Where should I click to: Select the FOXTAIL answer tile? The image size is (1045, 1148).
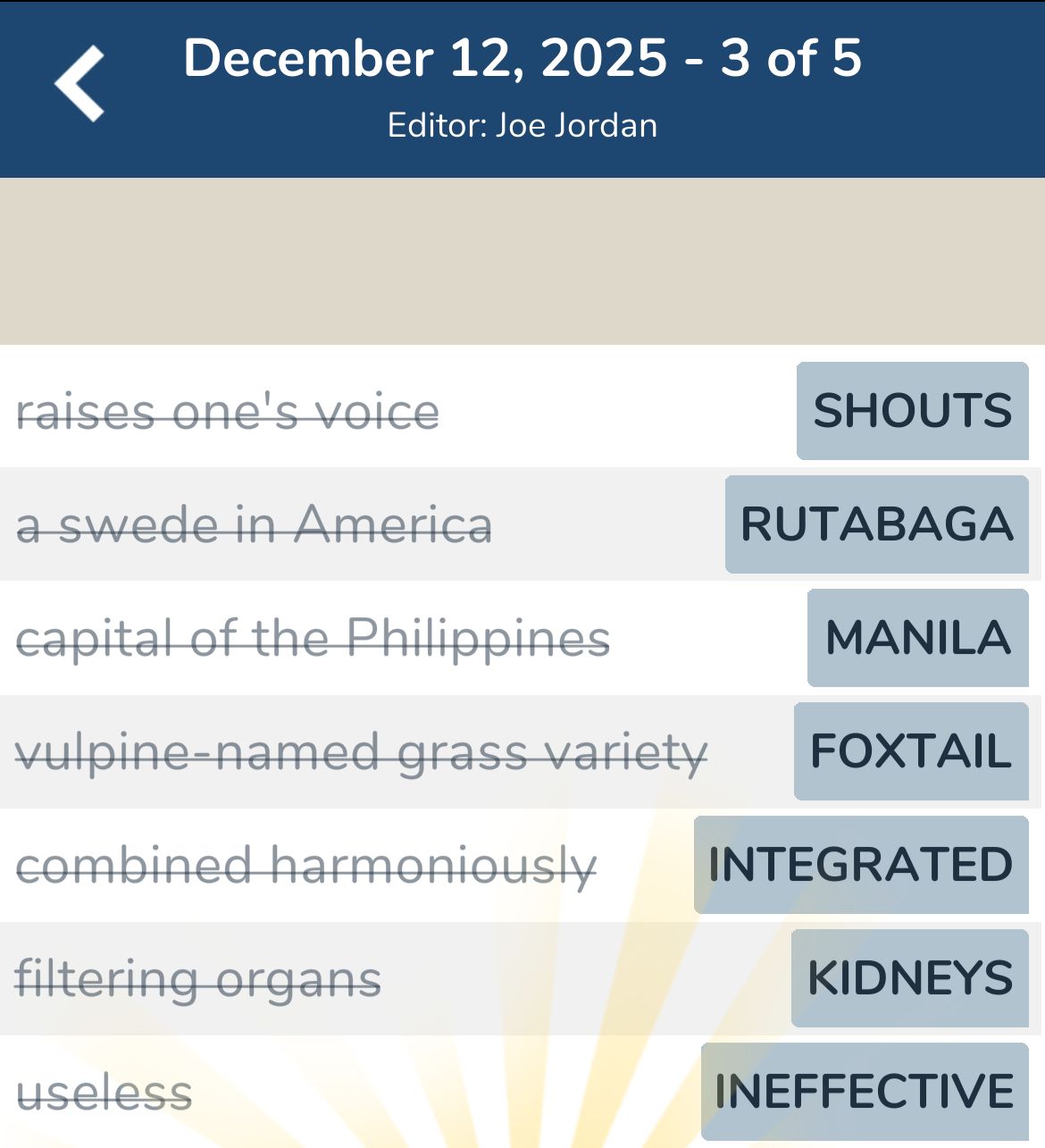pos(911,751)
